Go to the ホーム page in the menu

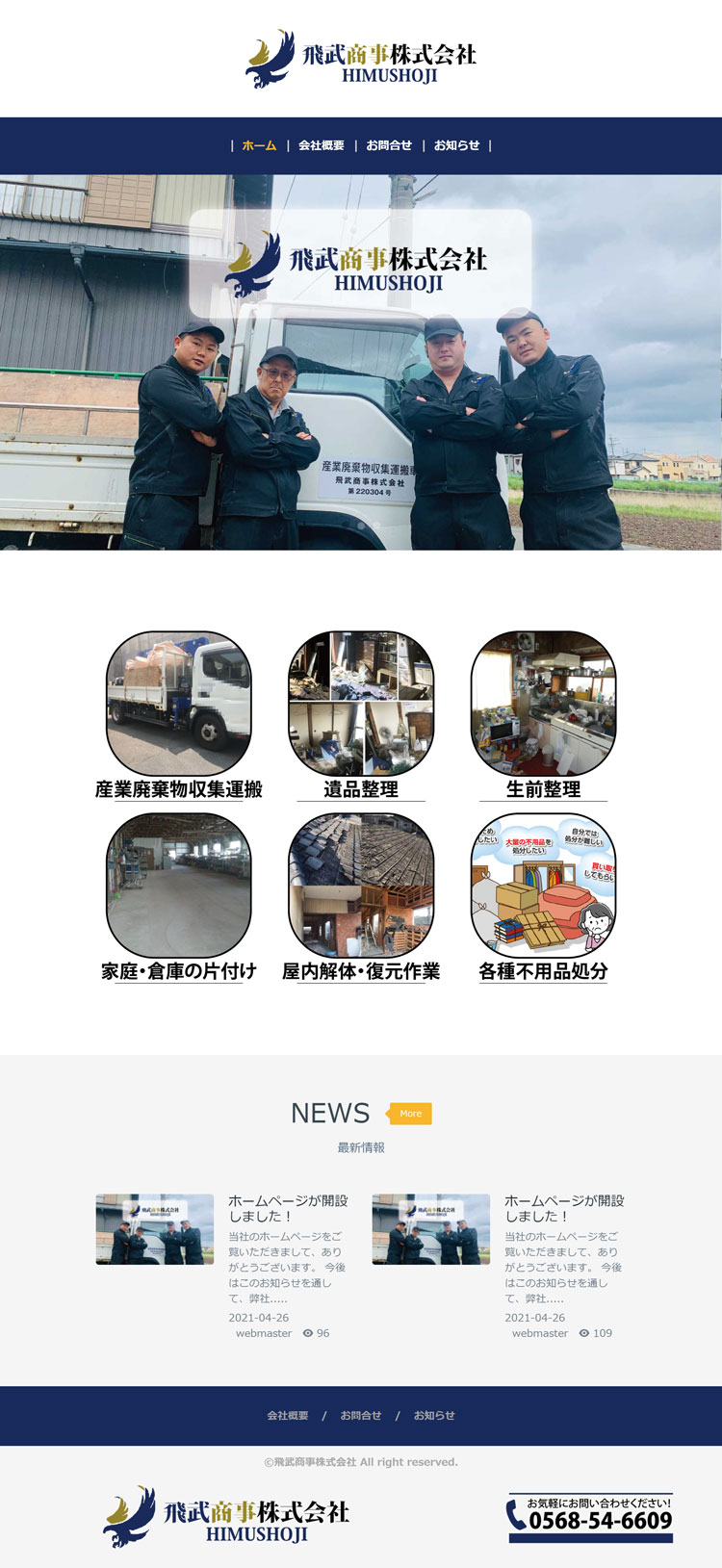pos(259,145)
